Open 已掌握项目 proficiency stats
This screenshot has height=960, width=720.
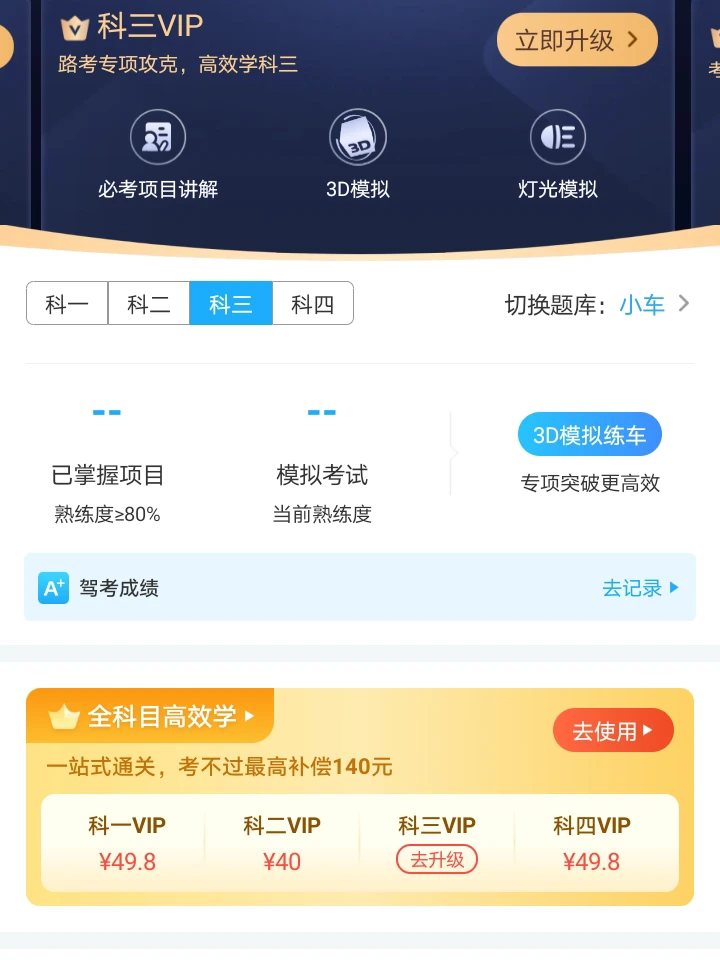[x=107, y=475]
